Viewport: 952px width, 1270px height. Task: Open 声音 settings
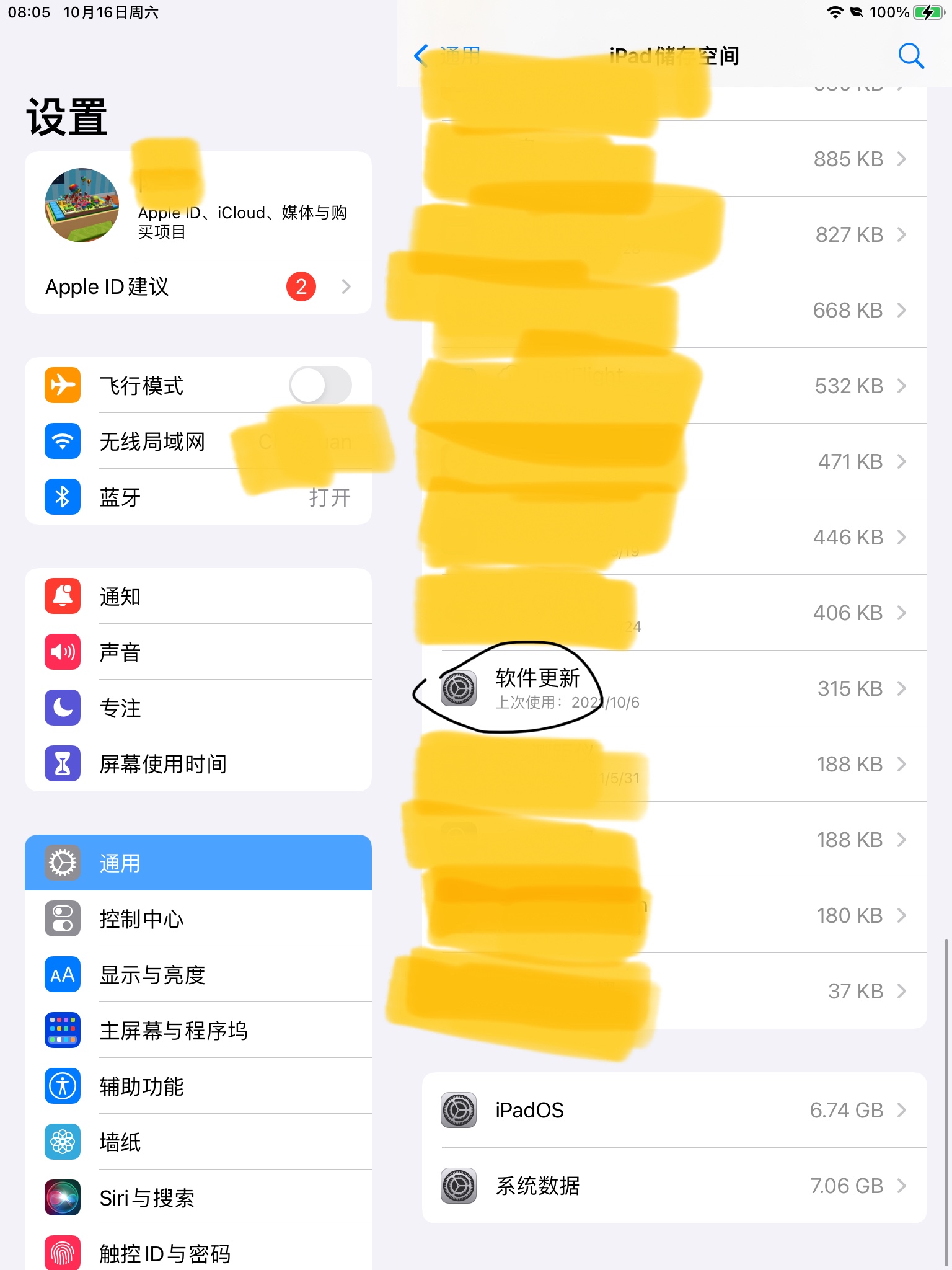[198, 652]
